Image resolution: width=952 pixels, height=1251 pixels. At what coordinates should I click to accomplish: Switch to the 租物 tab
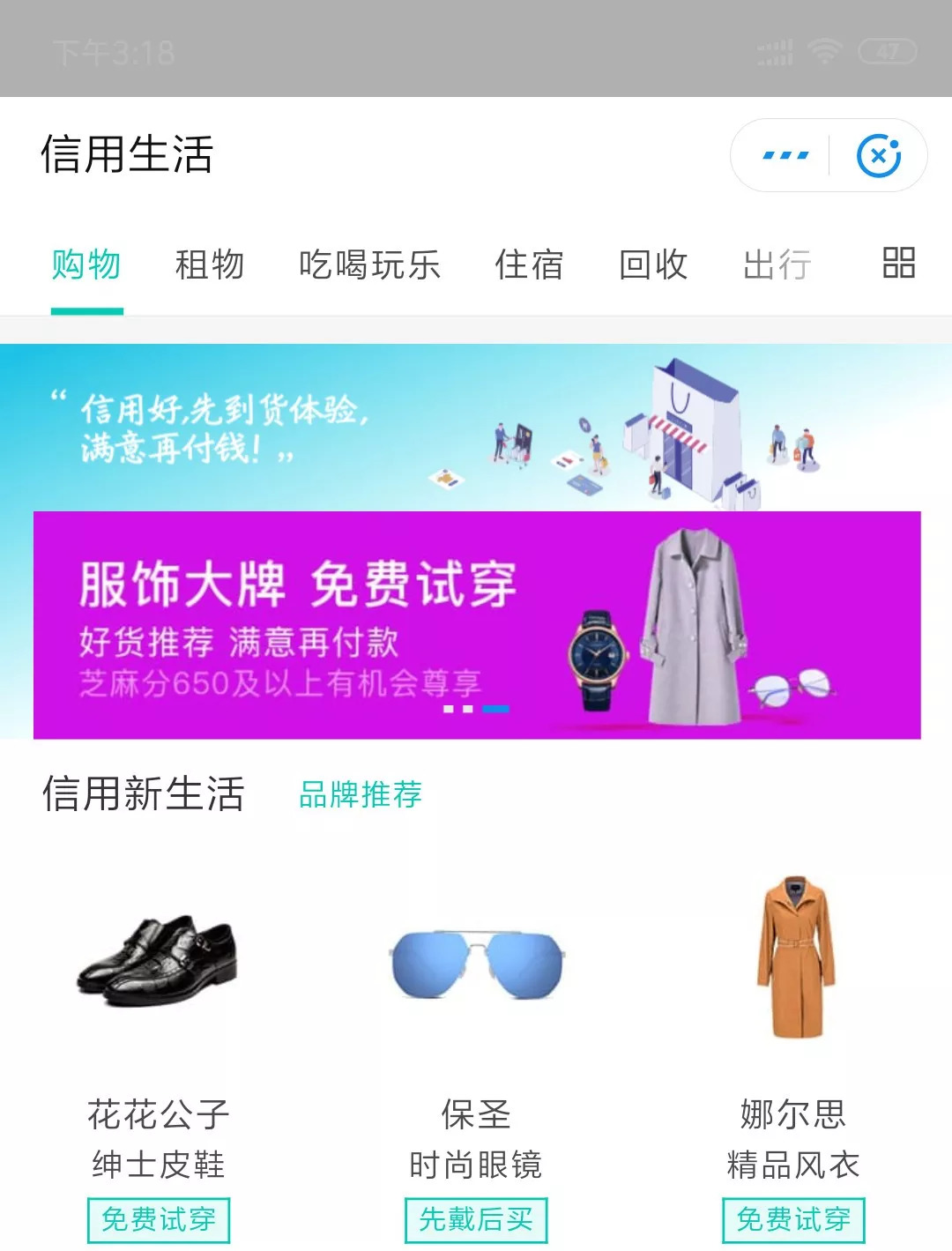point(209,264)
